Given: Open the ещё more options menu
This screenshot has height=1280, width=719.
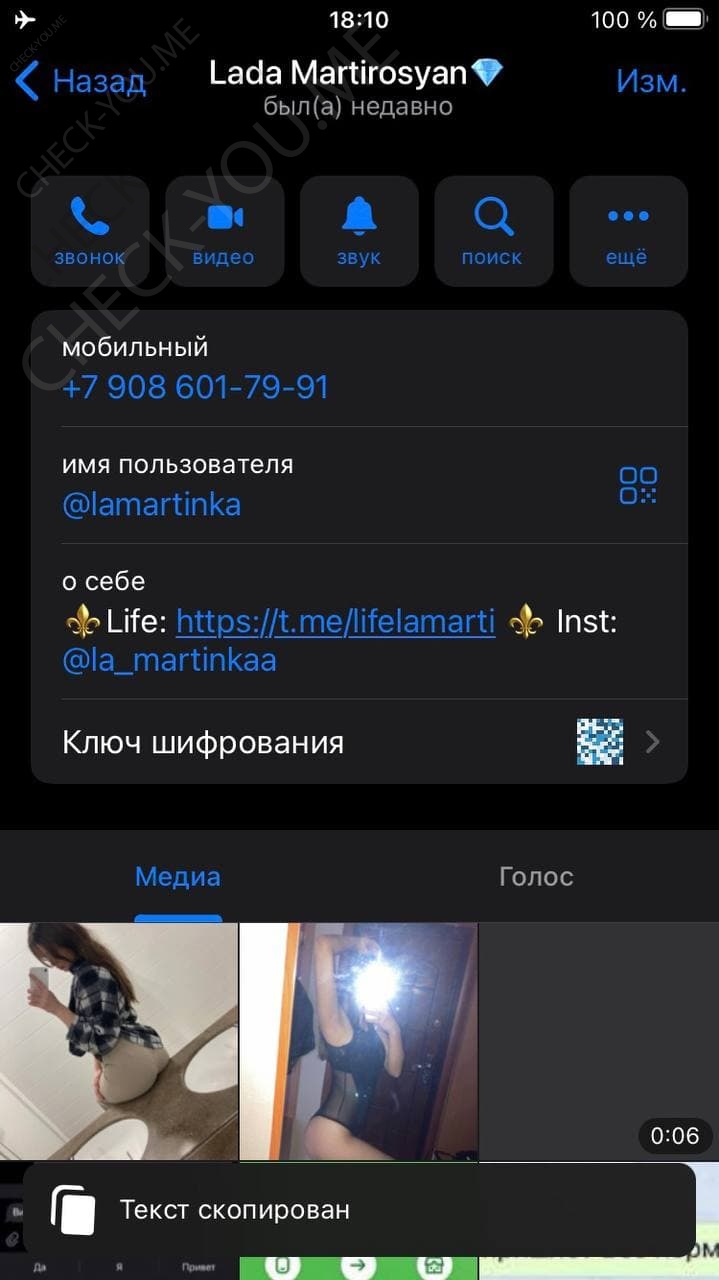Looking at the screenshot, I should (628, 231).
